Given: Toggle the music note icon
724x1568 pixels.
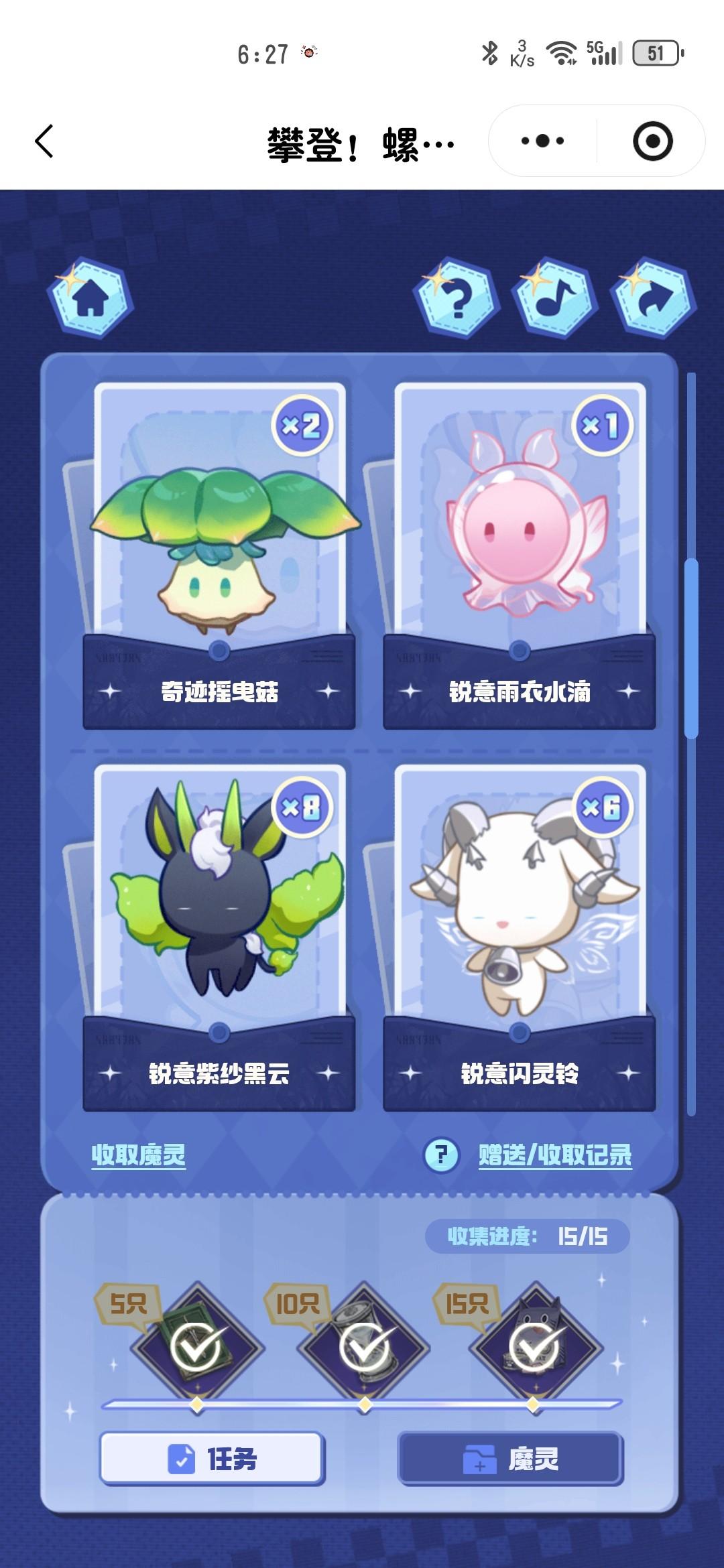Looking at the screenshot, I should (x=554, y=298).
